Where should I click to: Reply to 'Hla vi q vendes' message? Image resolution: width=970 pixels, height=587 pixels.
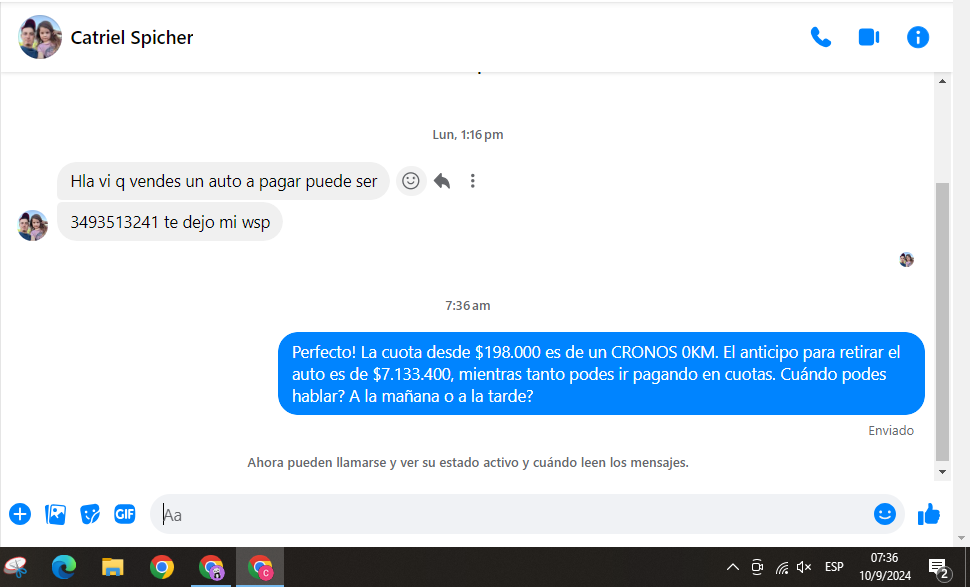(x=442, y=181)
